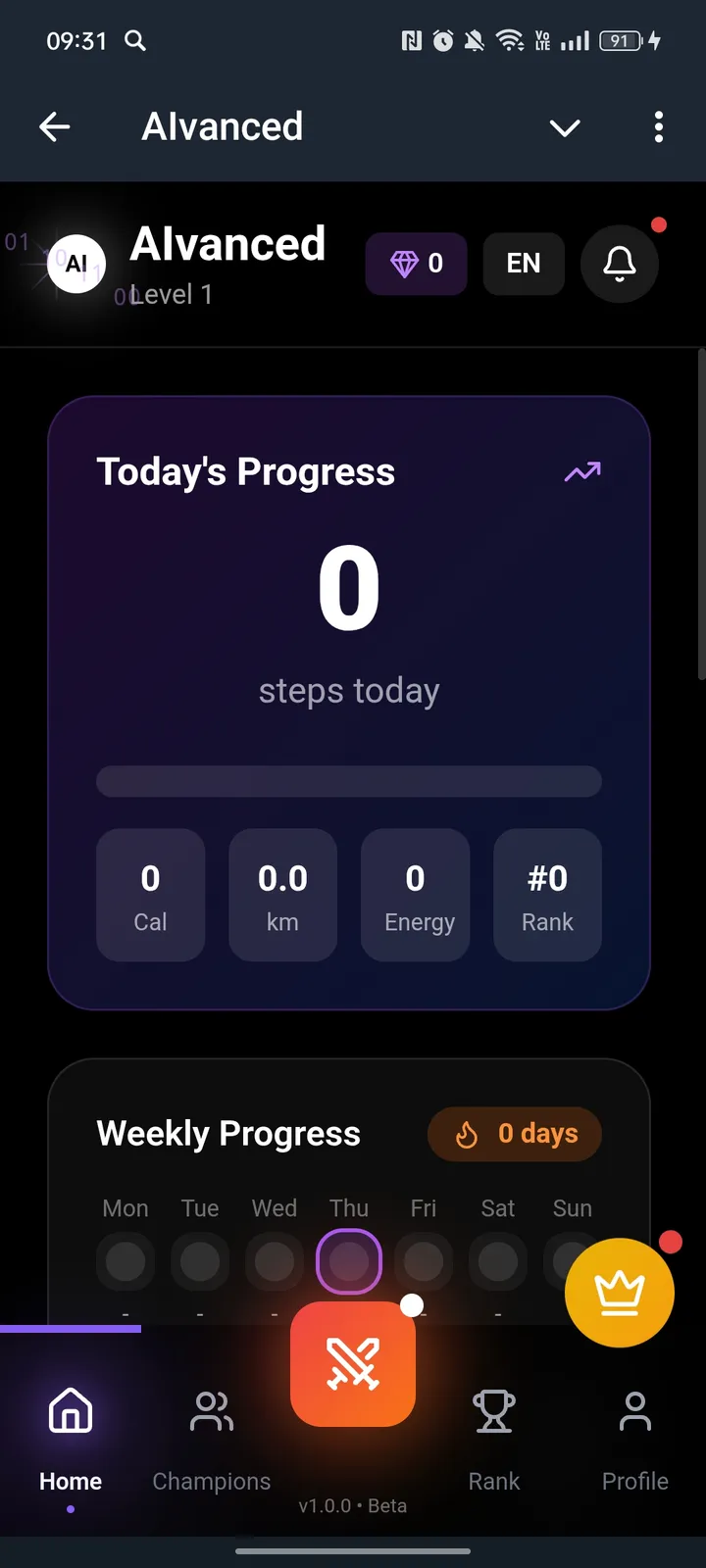This screenshot has height=1568, width=706.
Task: Change language with the EN button
Action: pos(523,264)
